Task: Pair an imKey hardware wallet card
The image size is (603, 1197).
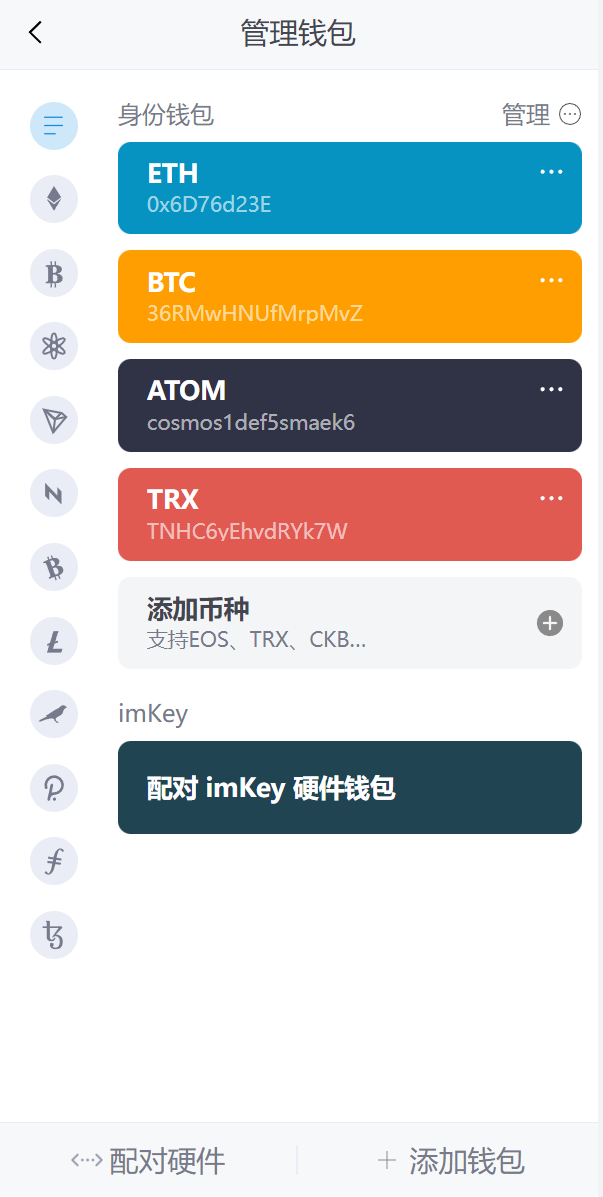Action: click(x=350, y=787)
